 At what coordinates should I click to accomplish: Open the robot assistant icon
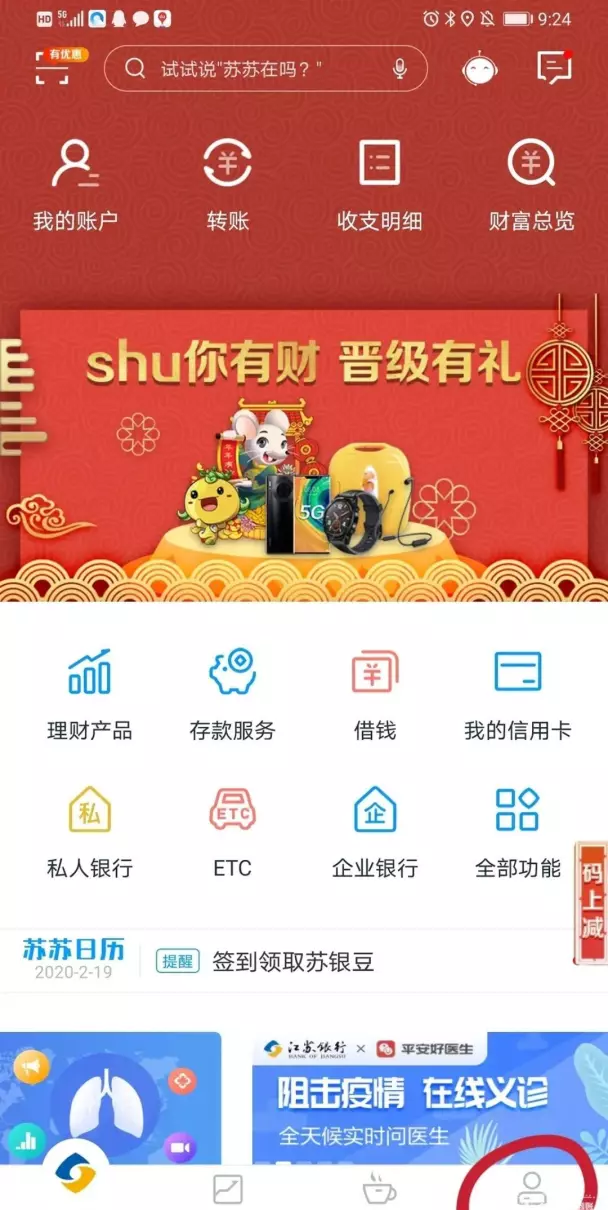point(480,68)
